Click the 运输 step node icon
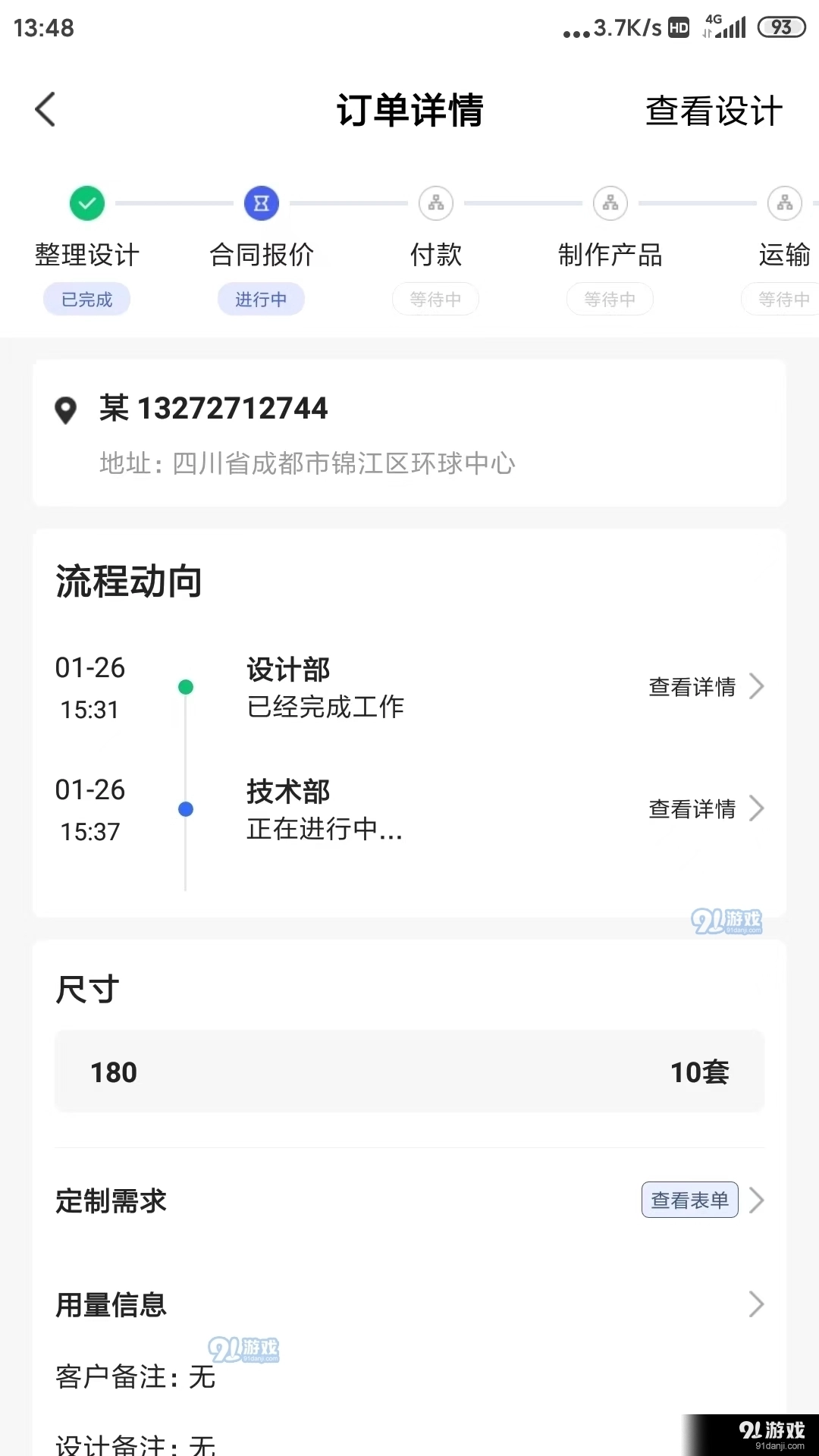Viewport: 819px width, 1456px height. (x=784, y=203)
